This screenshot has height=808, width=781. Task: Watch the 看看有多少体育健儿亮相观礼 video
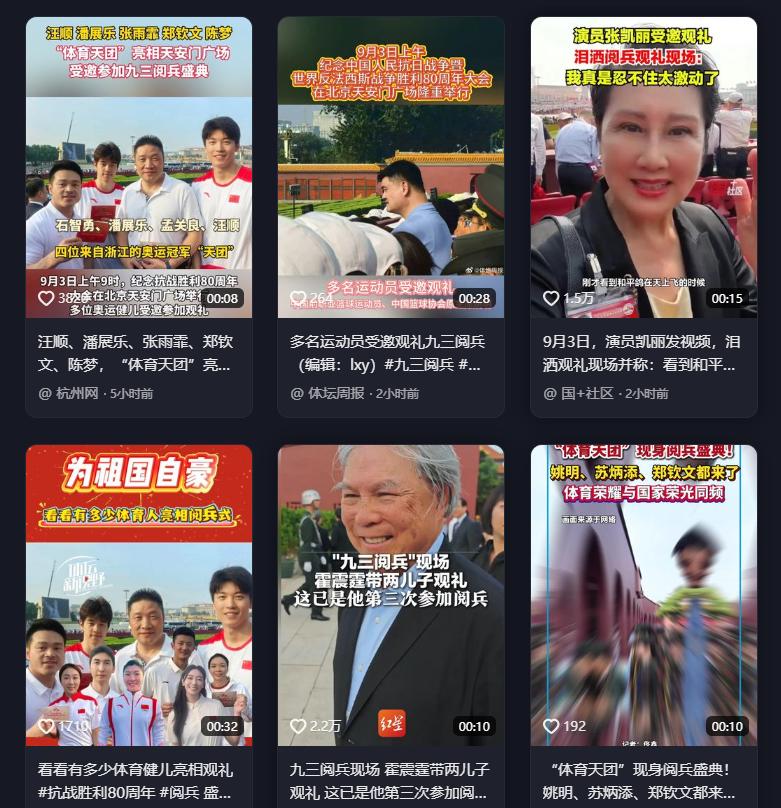[139, 595]
